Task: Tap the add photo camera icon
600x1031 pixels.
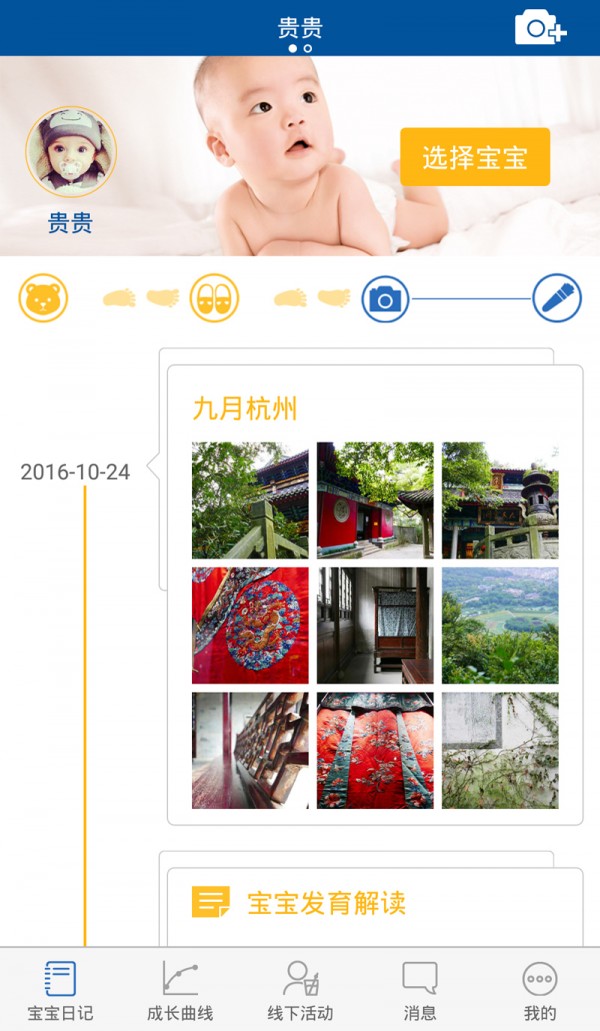Action: 540,27
